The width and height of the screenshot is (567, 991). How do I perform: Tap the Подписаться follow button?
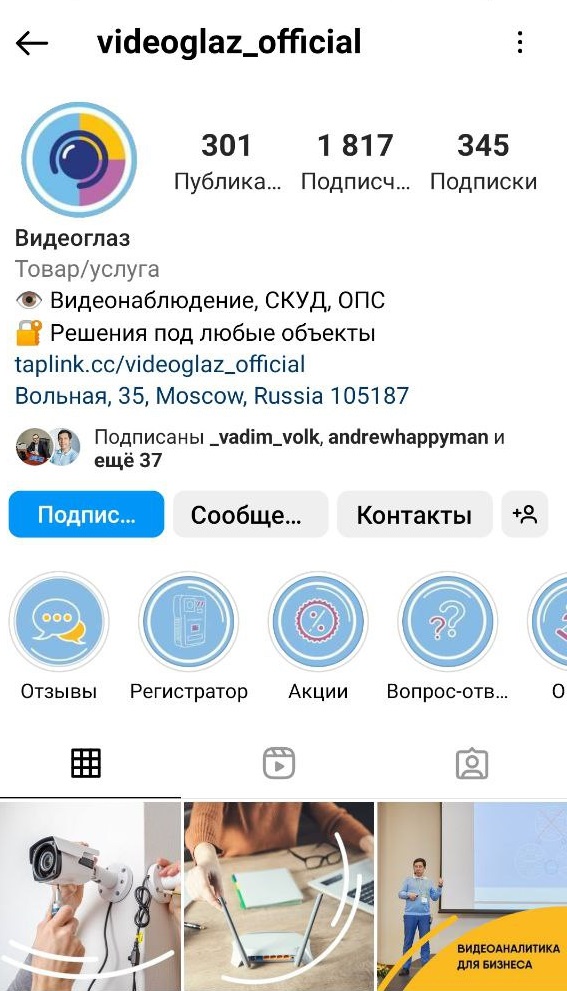(x=87, y=514)
